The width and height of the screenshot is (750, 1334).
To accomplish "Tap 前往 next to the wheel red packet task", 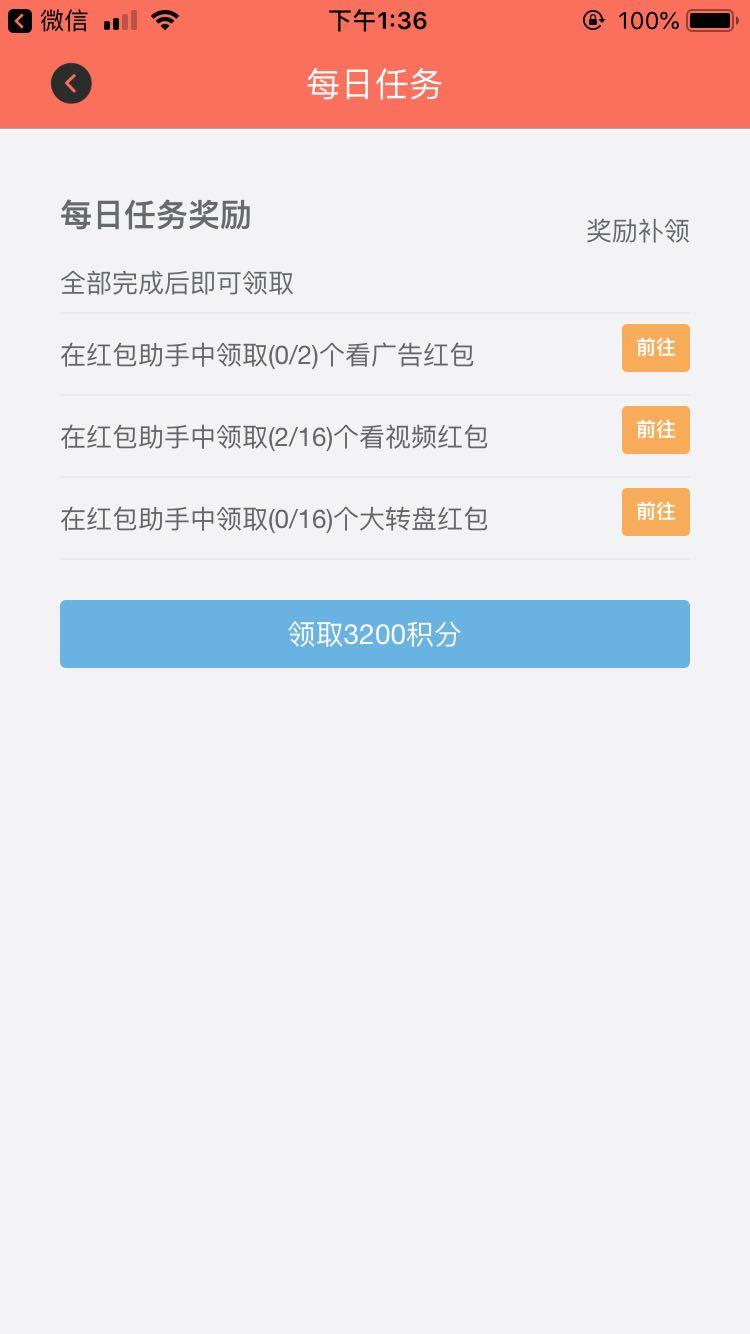I will [x=655, y=511].
